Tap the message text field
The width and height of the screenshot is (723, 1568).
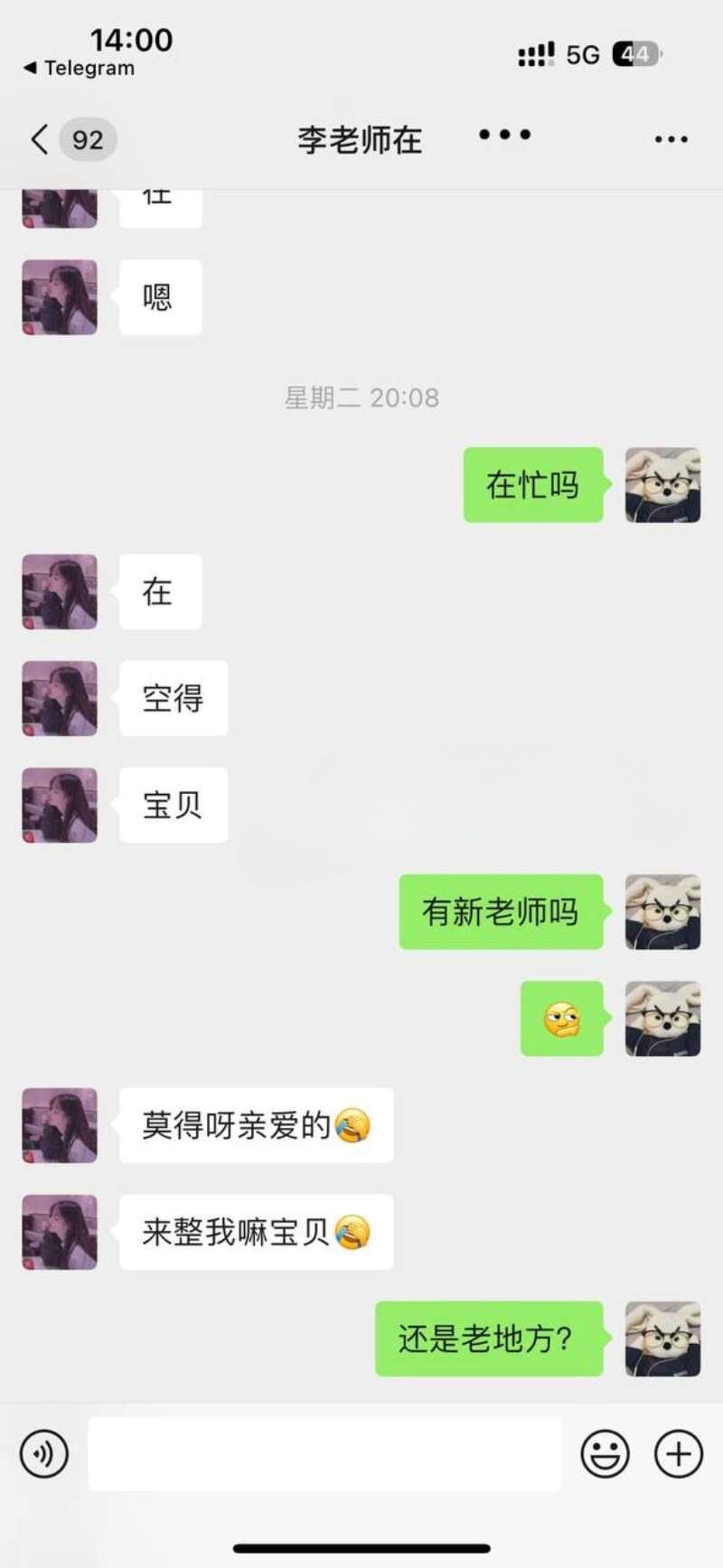click(324, 1454)
